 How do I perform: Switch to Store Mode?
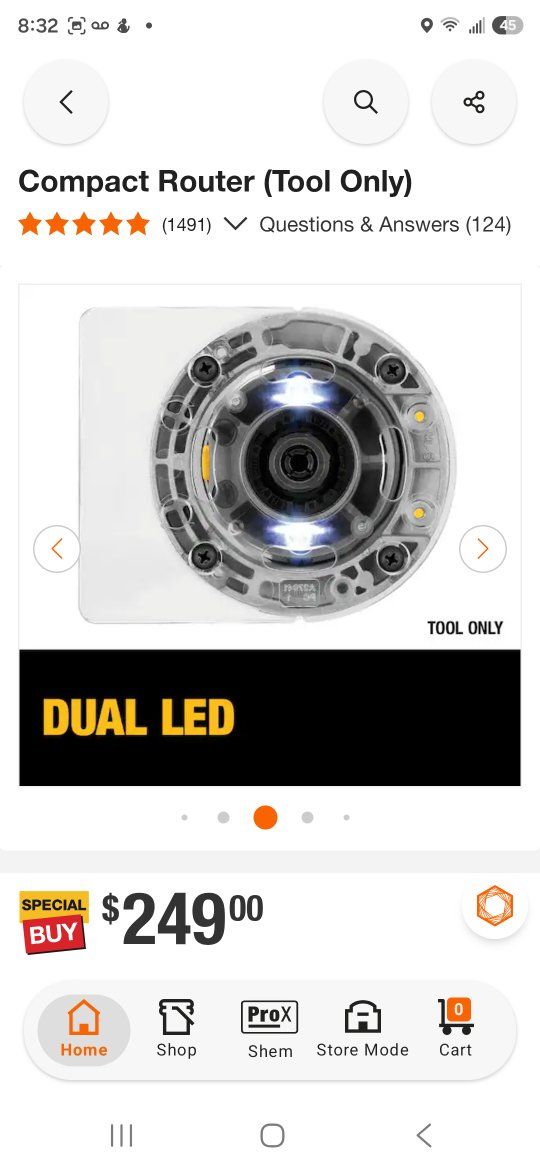(x=362, y=1030)
